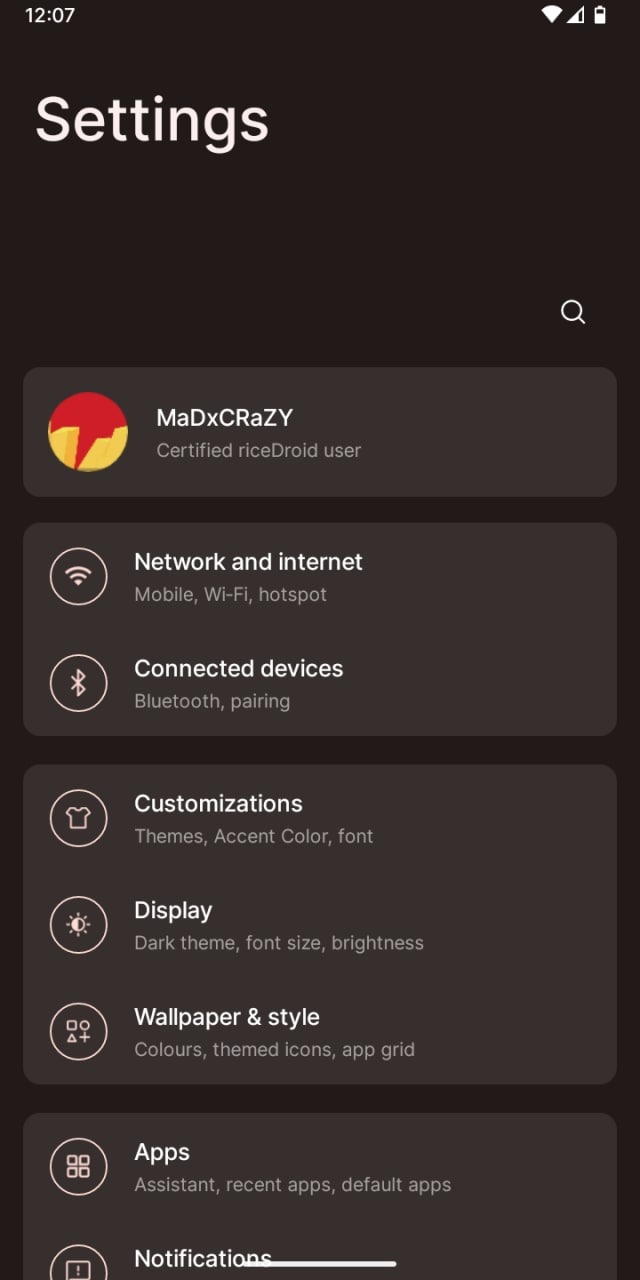Open Customizations for themes and fonts
The height and width of the screenshot is (1280, 640).
click(320, 818)
